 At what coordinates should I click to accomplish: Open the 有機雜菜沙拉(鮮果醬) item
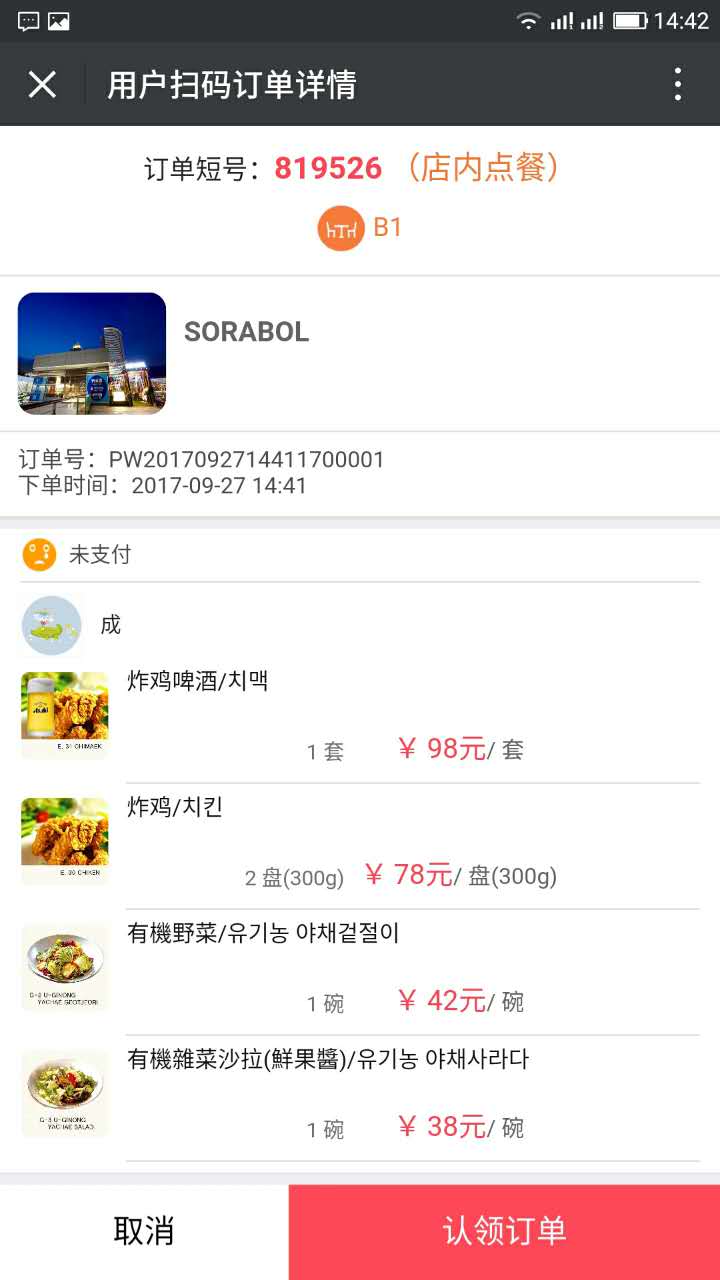click(x=360, y=1094)
